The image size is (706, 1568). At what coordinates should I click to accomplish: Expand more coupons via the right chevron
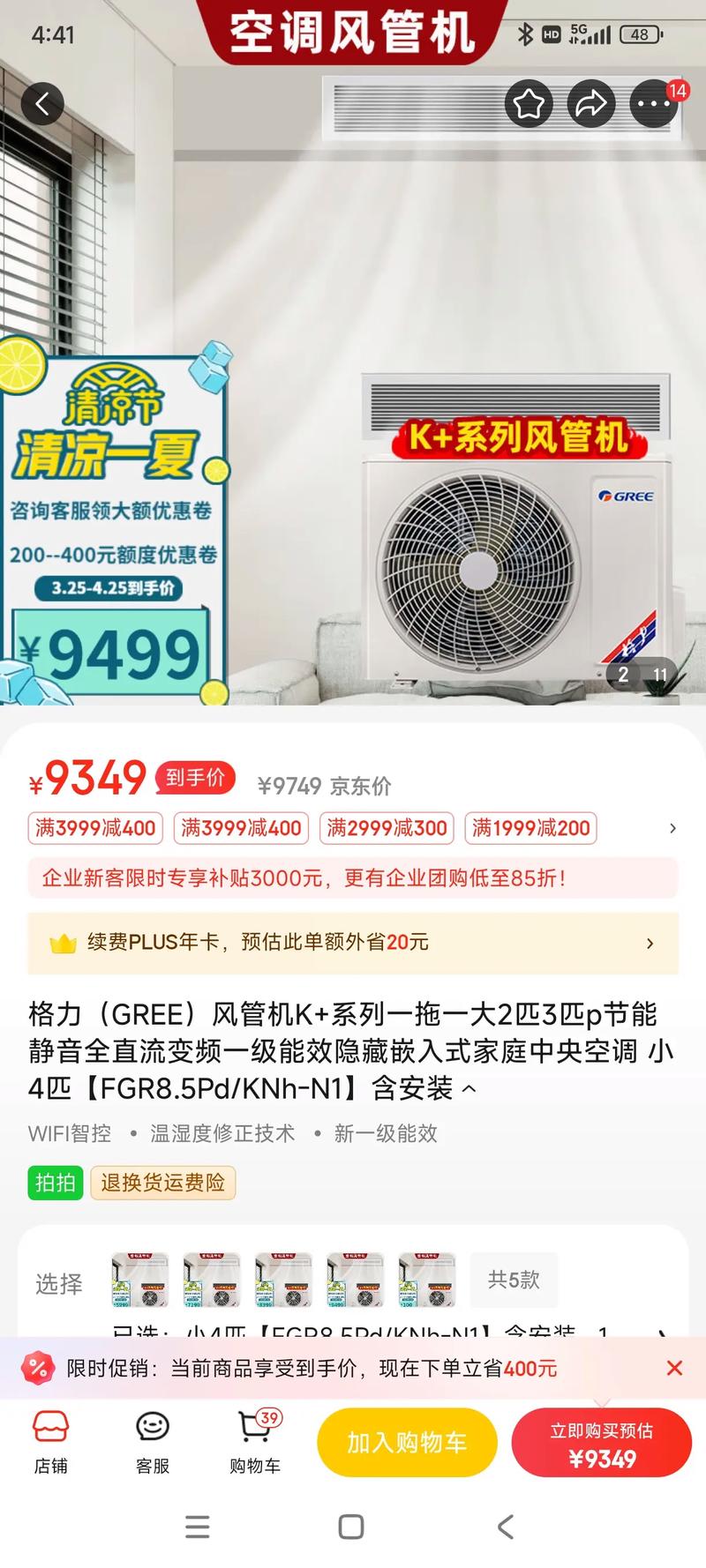[675, 828]
